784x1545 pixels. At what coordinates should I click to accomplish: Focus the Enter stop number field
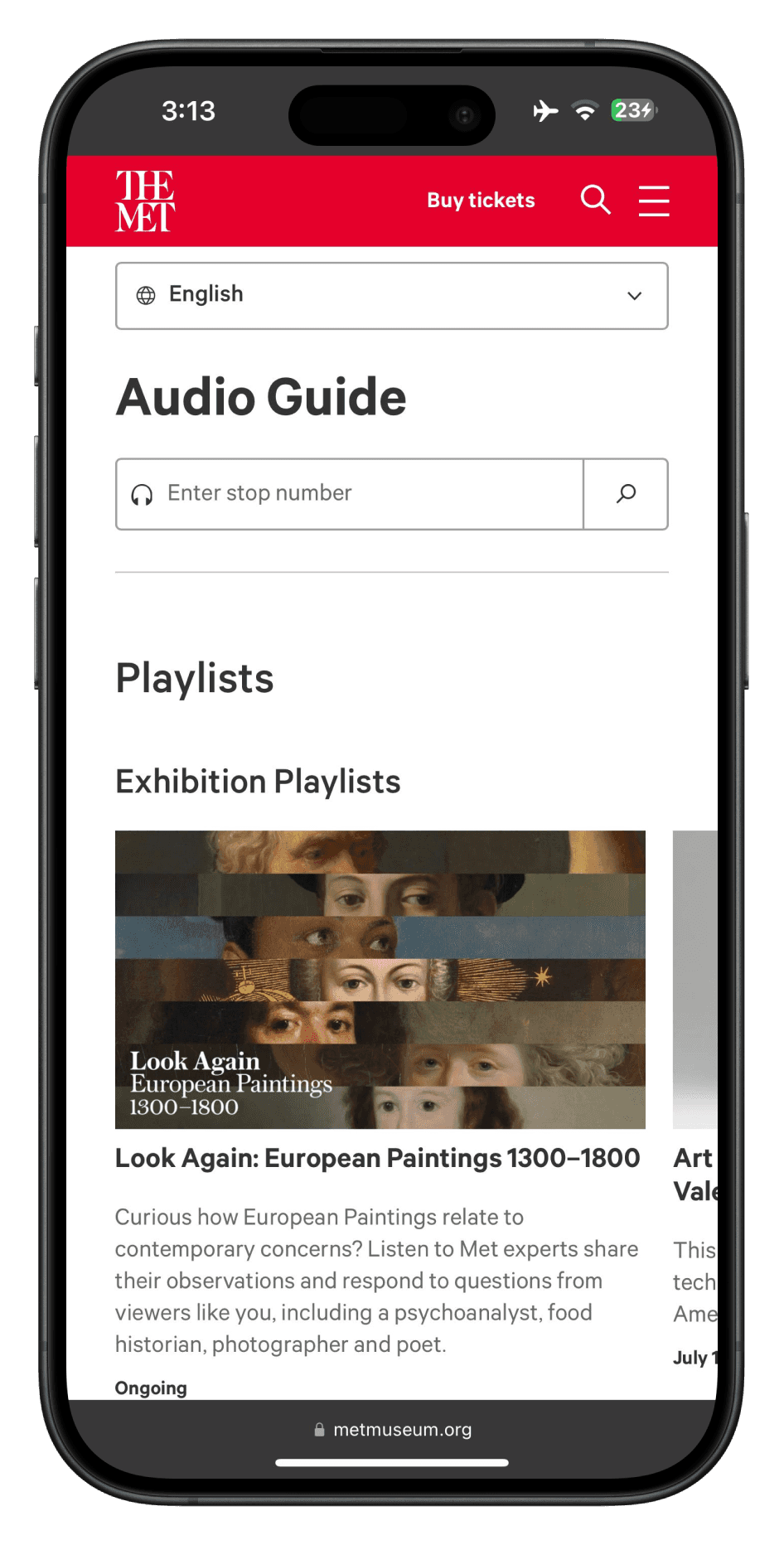coord(350,494)
